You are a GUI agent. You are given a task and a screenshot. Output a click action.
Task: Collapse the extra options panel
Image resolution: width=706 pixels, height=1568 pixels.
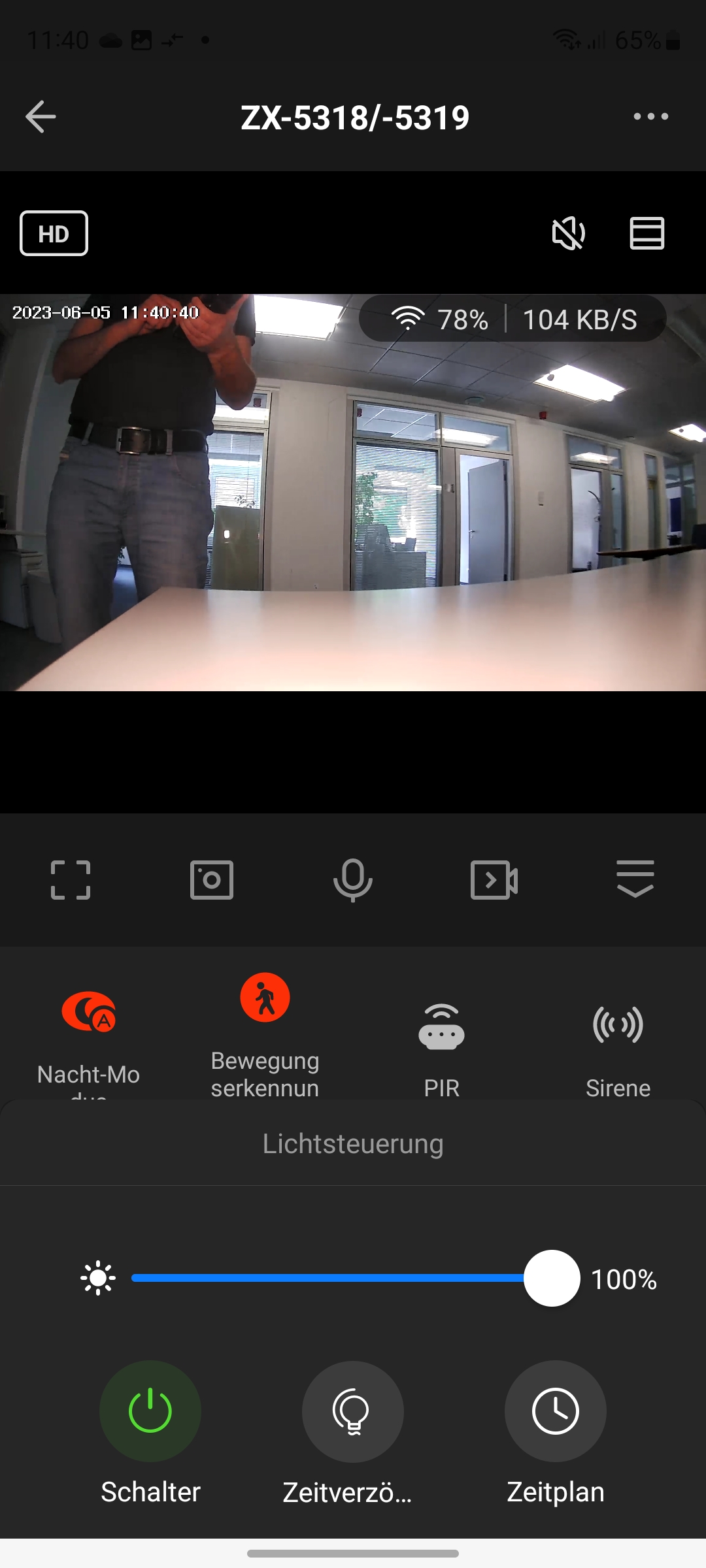pos(635,879)
